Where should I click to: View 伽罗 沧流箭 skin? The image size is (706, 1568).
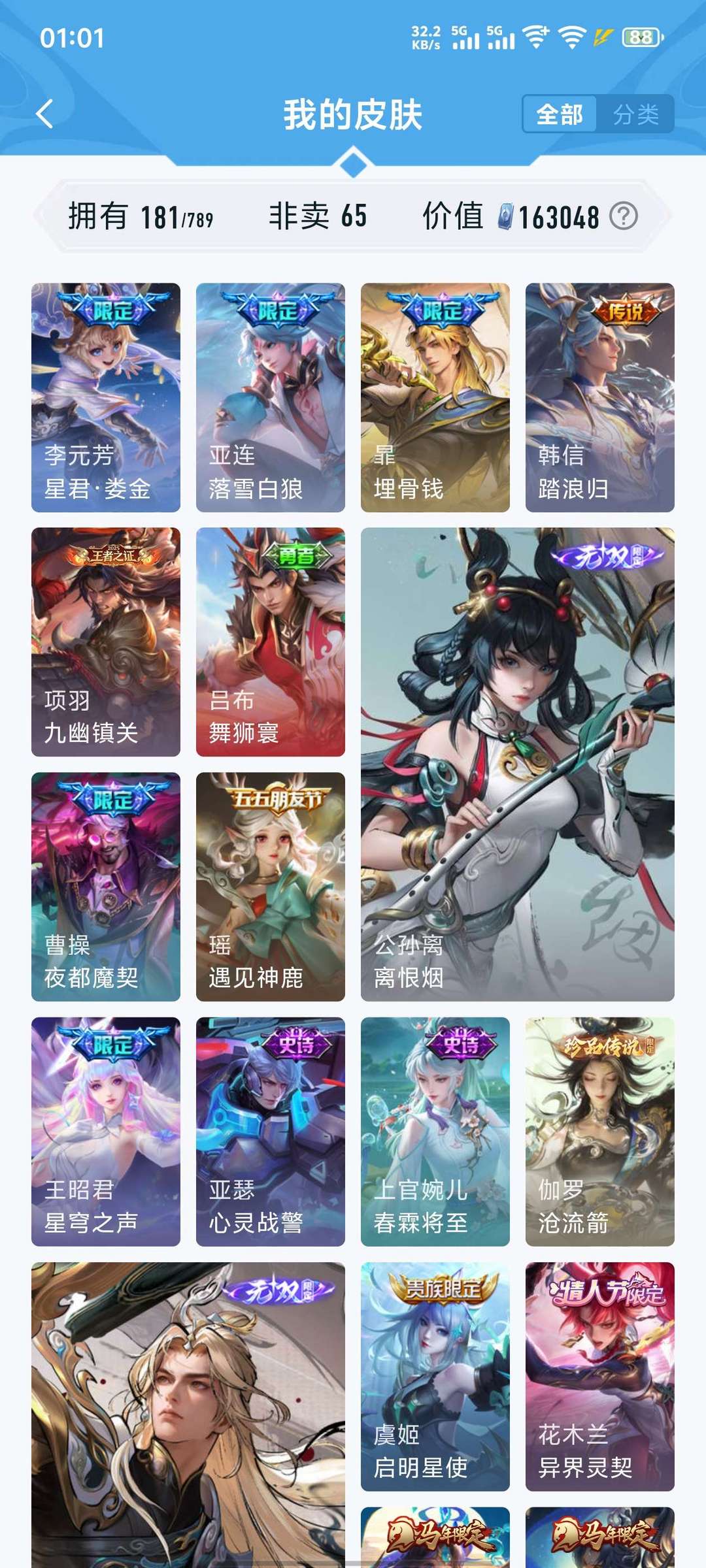600,1132
